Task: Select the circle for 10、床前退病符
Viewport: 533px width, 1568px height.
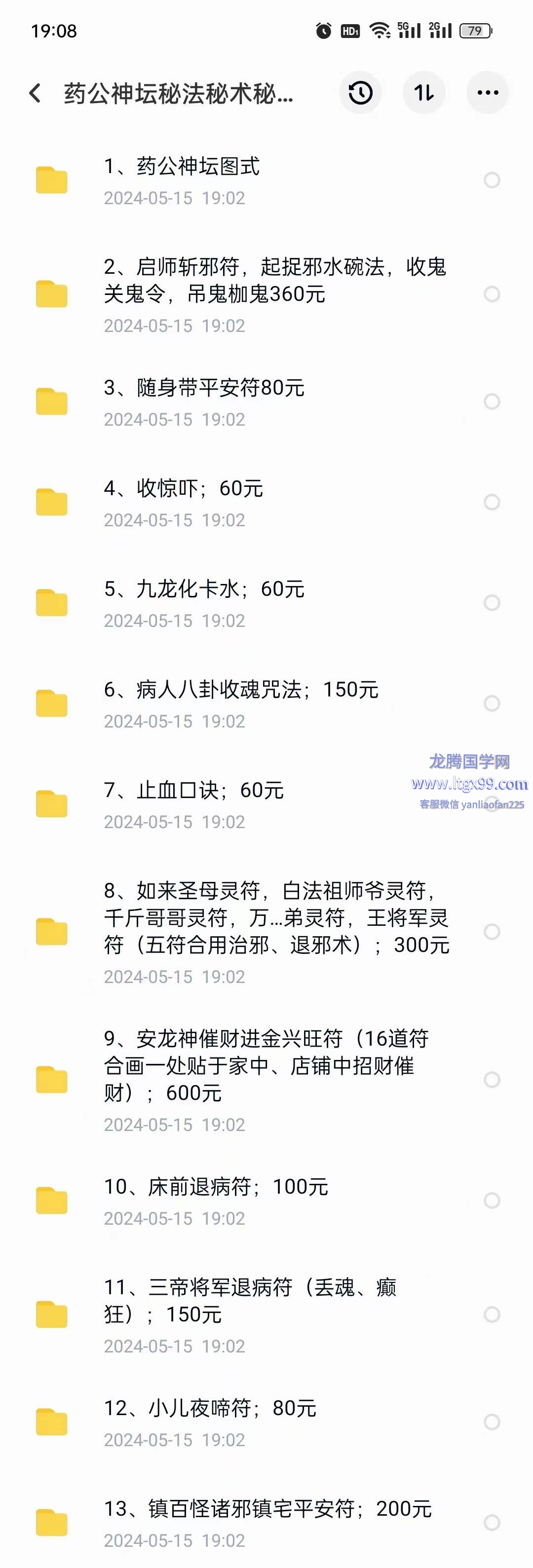Action: click(492, 1201)
